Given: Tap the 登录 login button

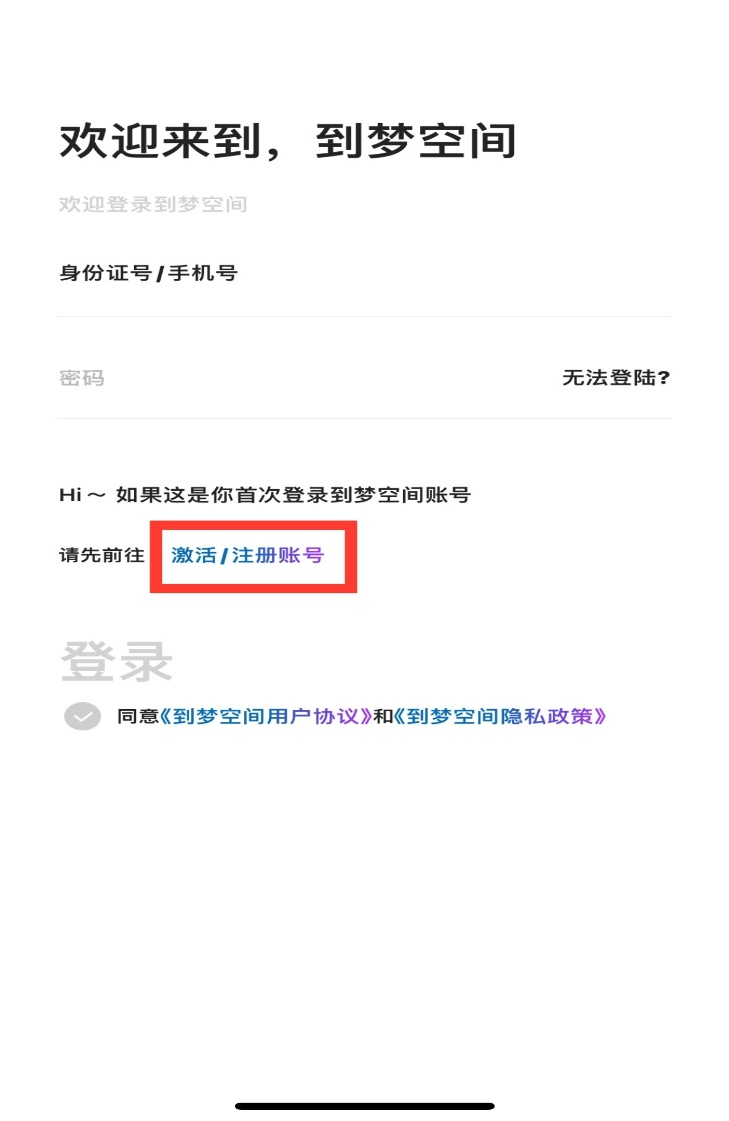Looking at the screenshot, I should coord(116,661).
